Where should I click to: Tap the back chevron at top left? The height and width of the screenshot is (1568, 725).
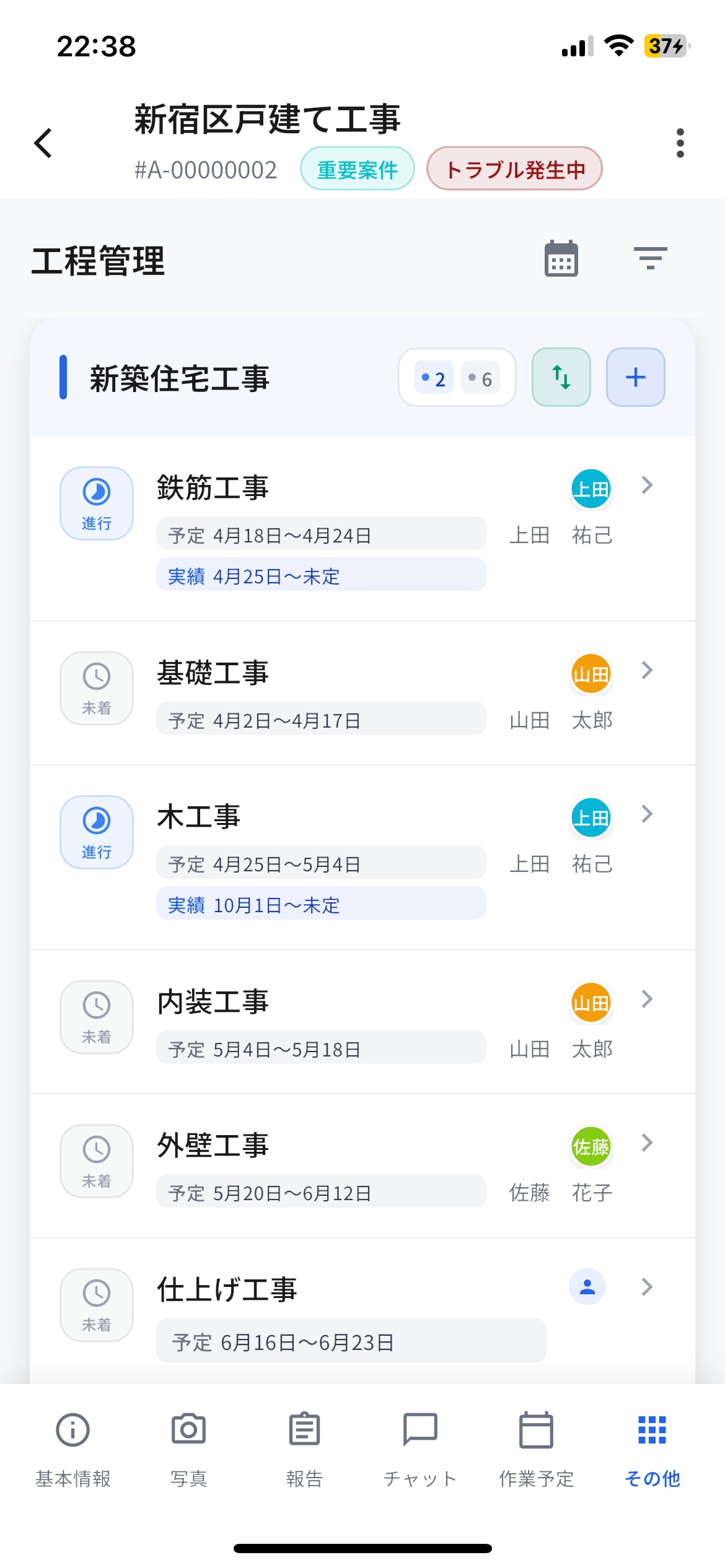(42, 142)
